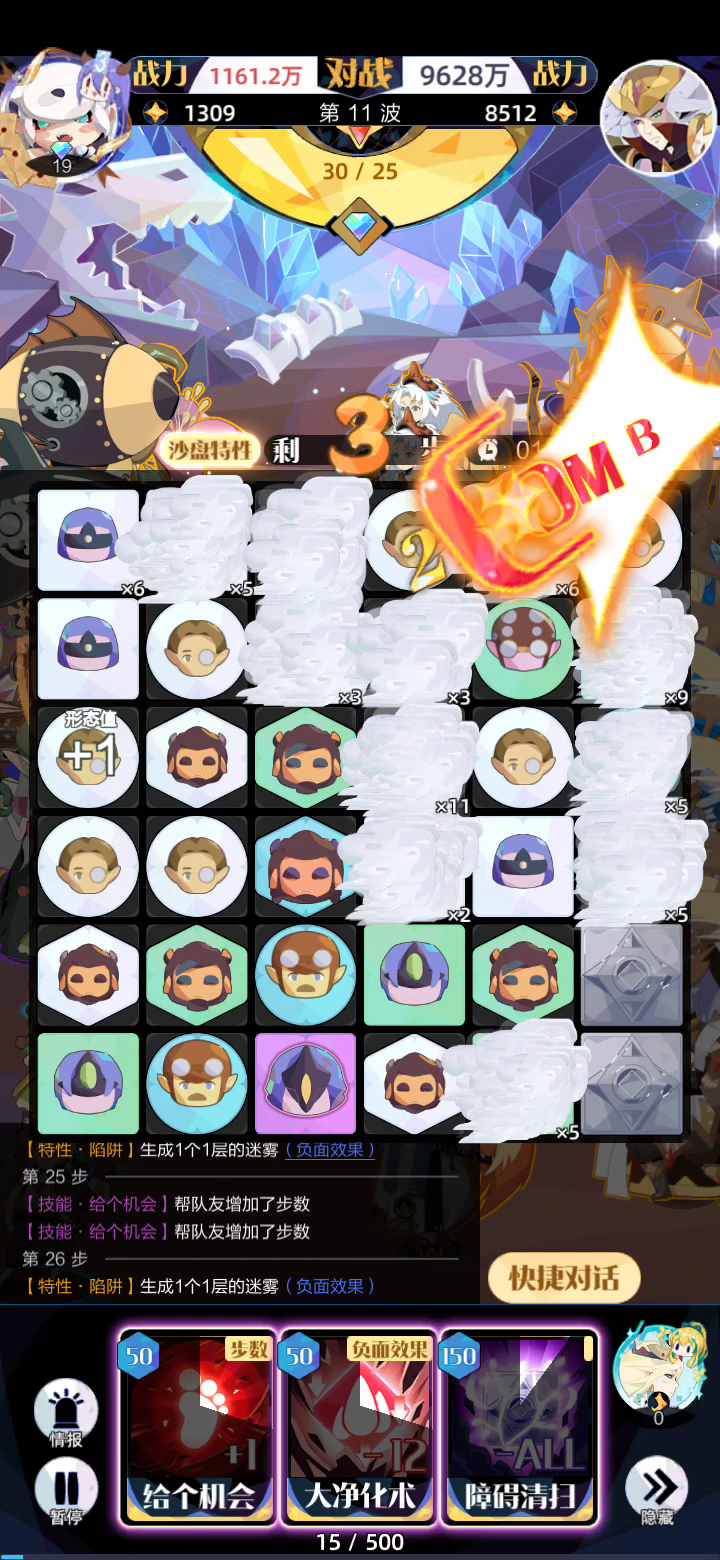Pause the battle with 暂停
The width and height of the screenshot is (720, 1560).
pos(65,1490)
